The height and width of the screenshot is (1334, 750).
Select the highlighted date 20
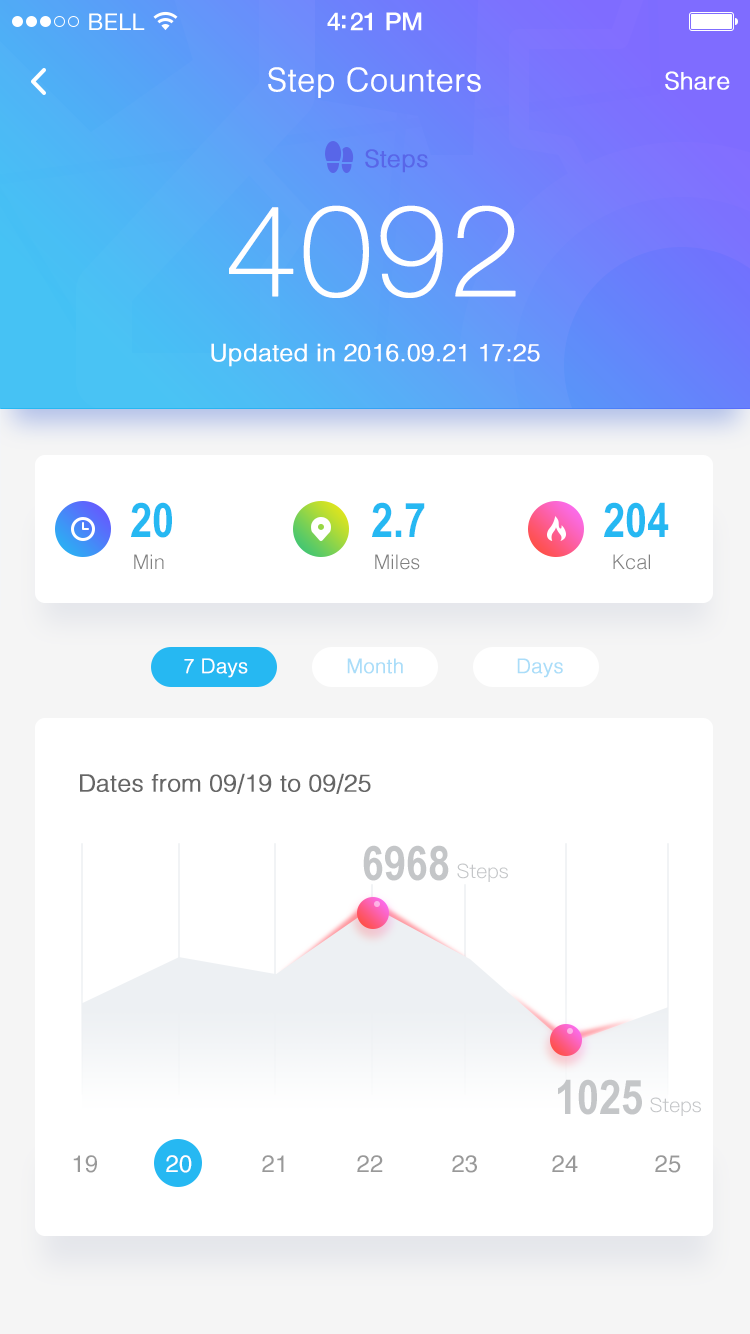pos(178,1163)
